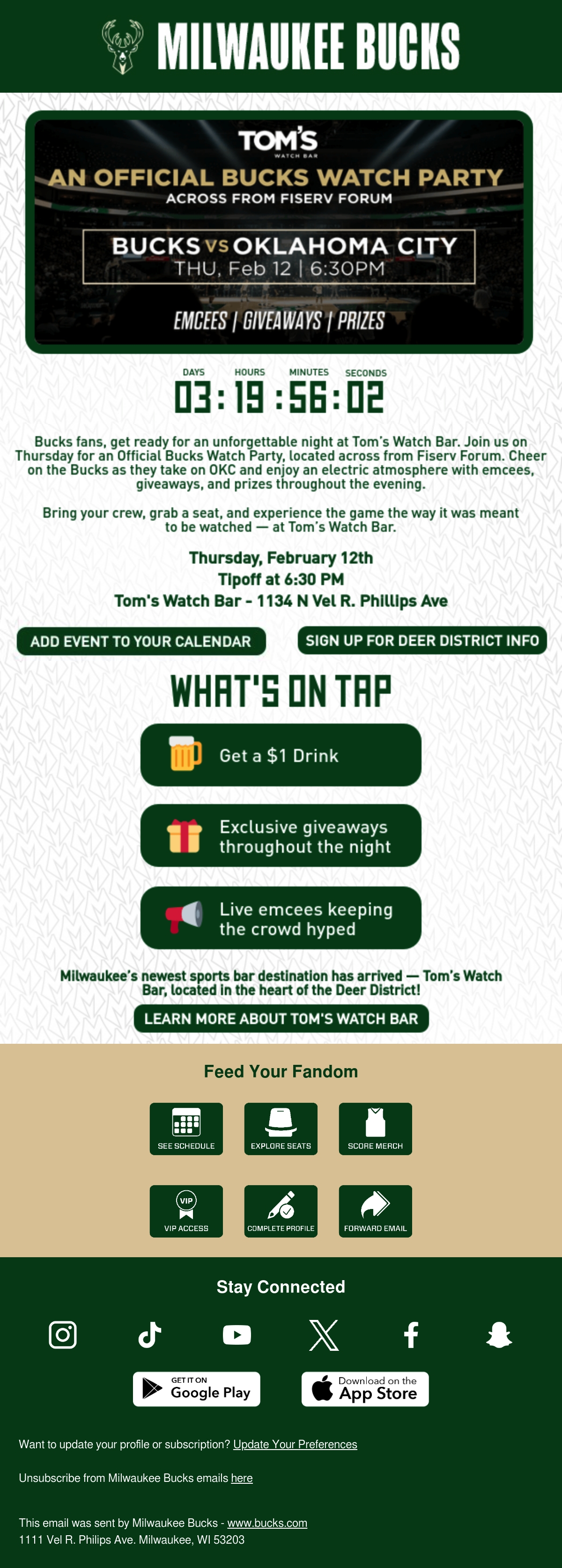Tap the Facebook icon
The image size is (562, 1568).
[x=411, y=1335]
